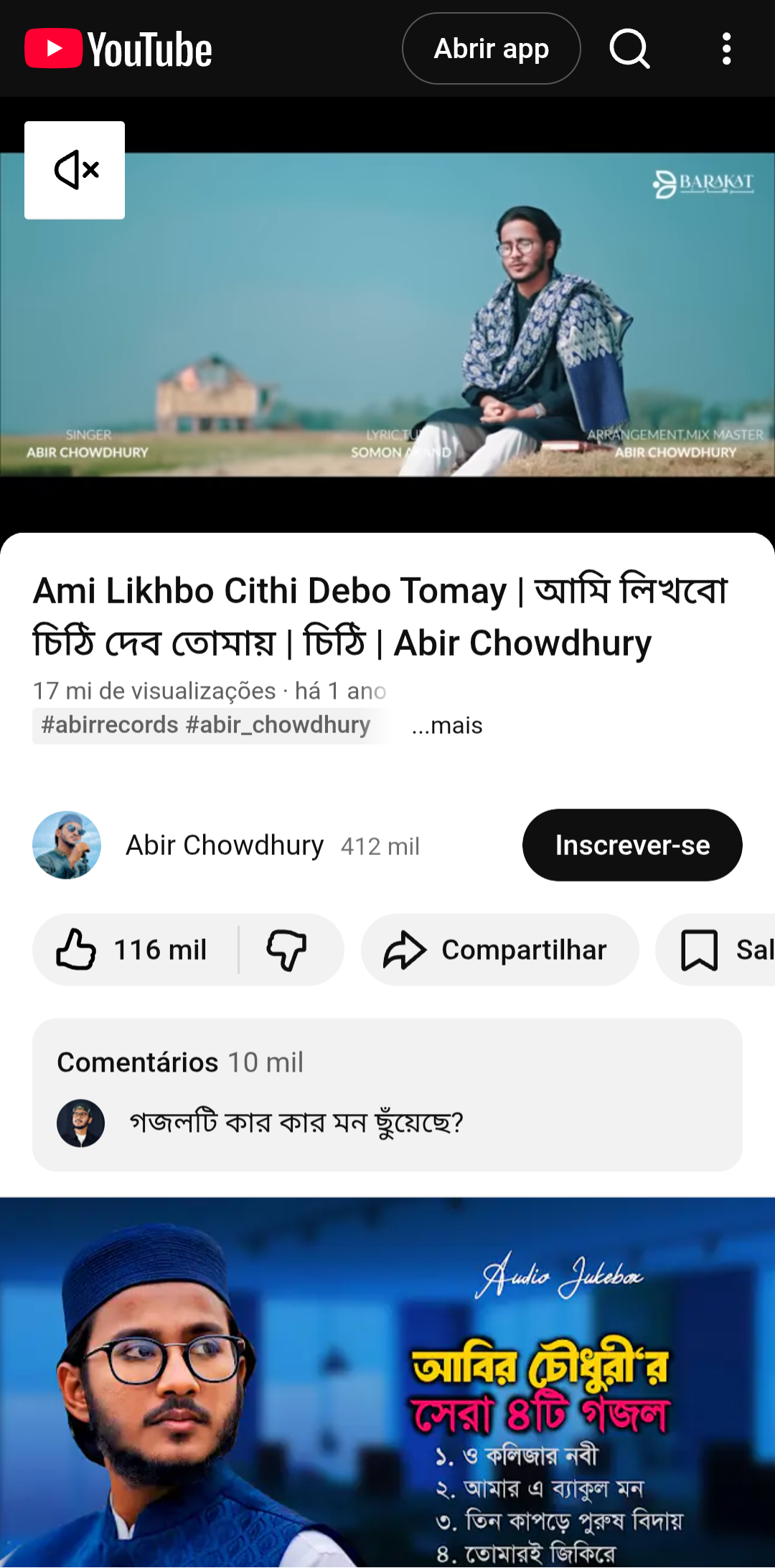
Task: Open the three-dot overflow menu
Action: (726, 49)
